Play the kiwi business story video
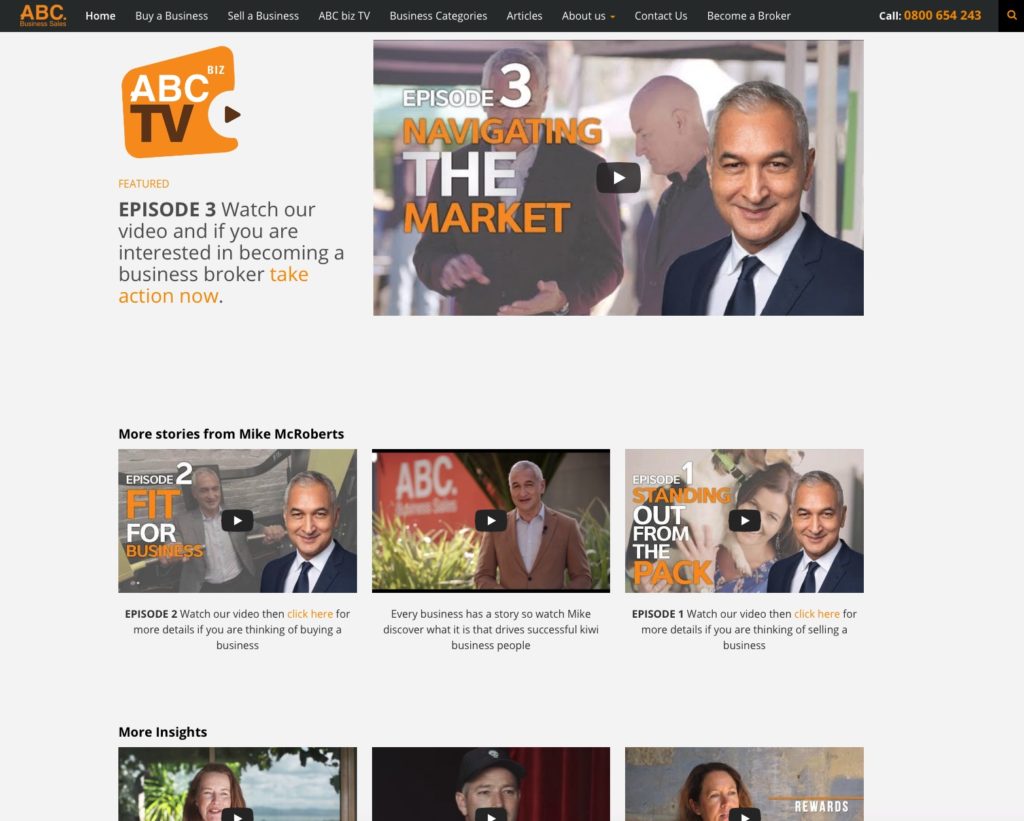Screen dimensions: 1024x821 click(490, 520)
